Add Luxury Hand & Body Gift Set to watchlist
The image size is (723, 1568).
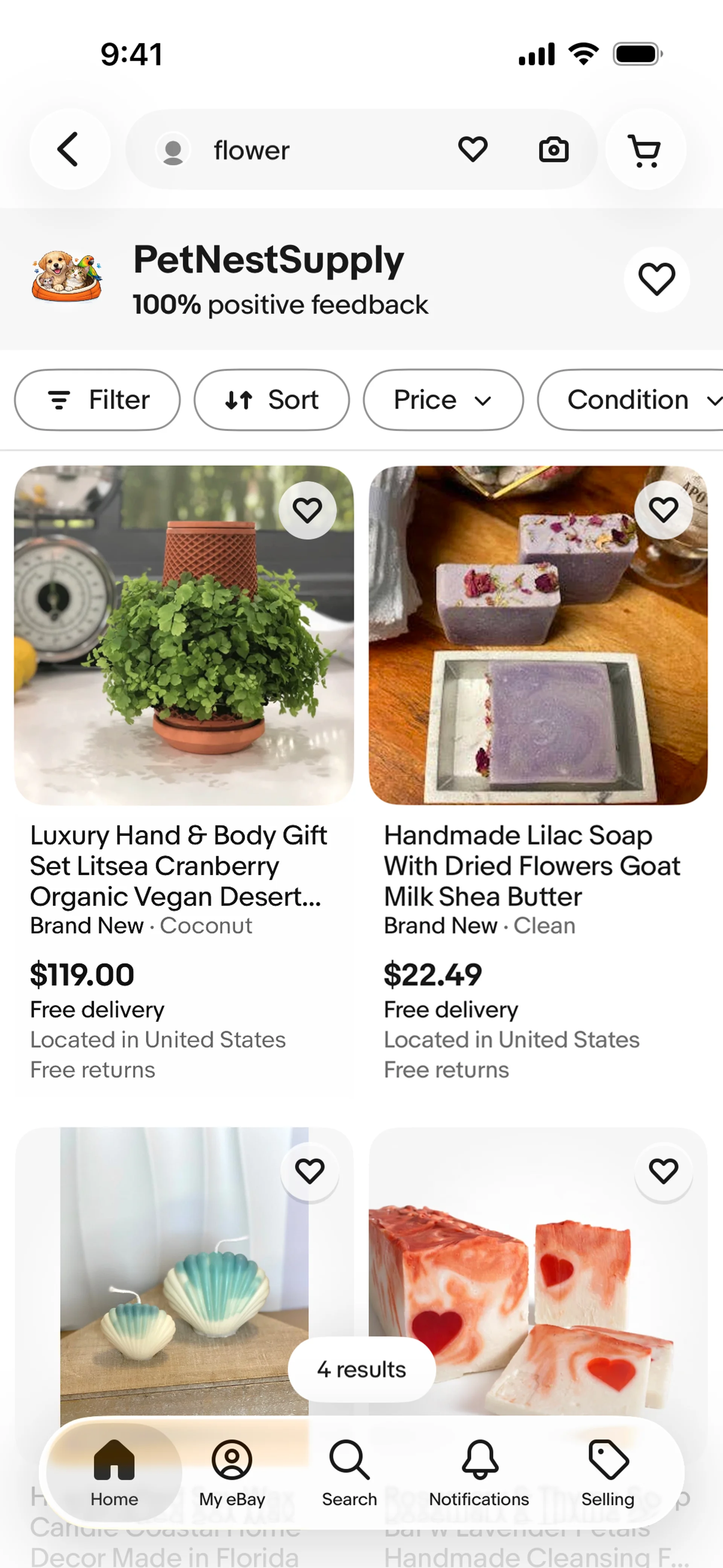coord(307,510)
